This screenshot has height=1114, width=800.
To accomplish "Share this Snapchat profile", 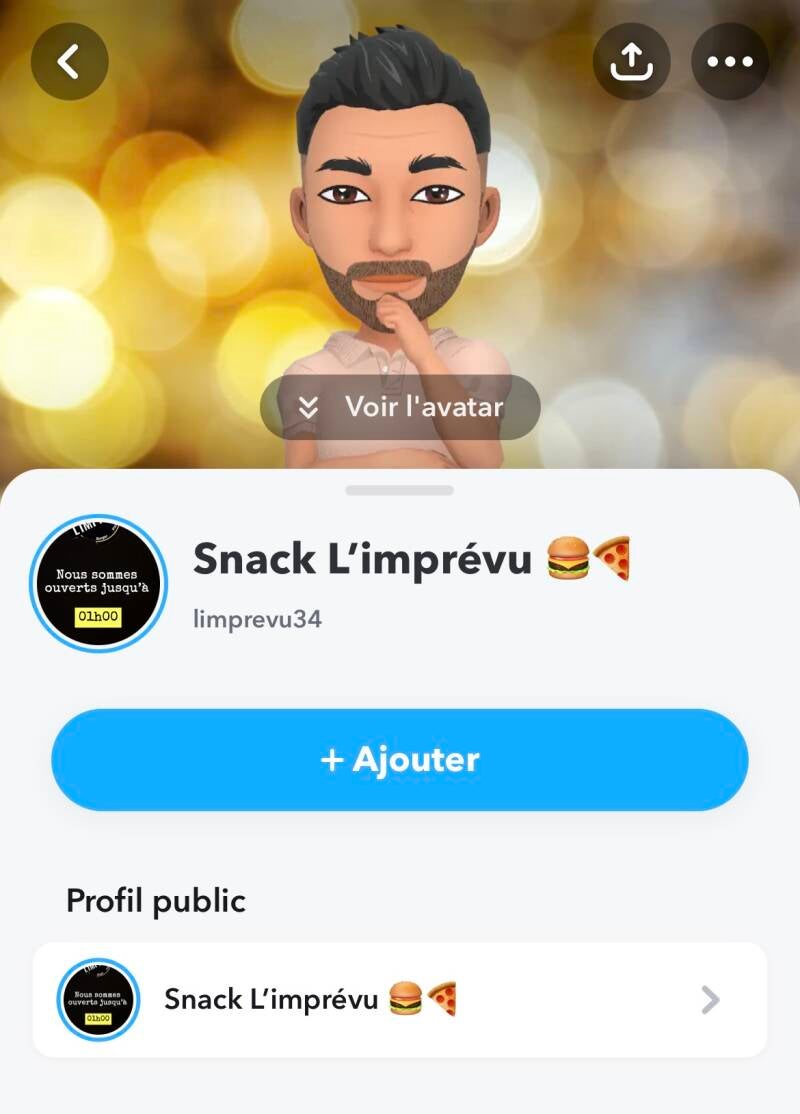I will point(631,62).
